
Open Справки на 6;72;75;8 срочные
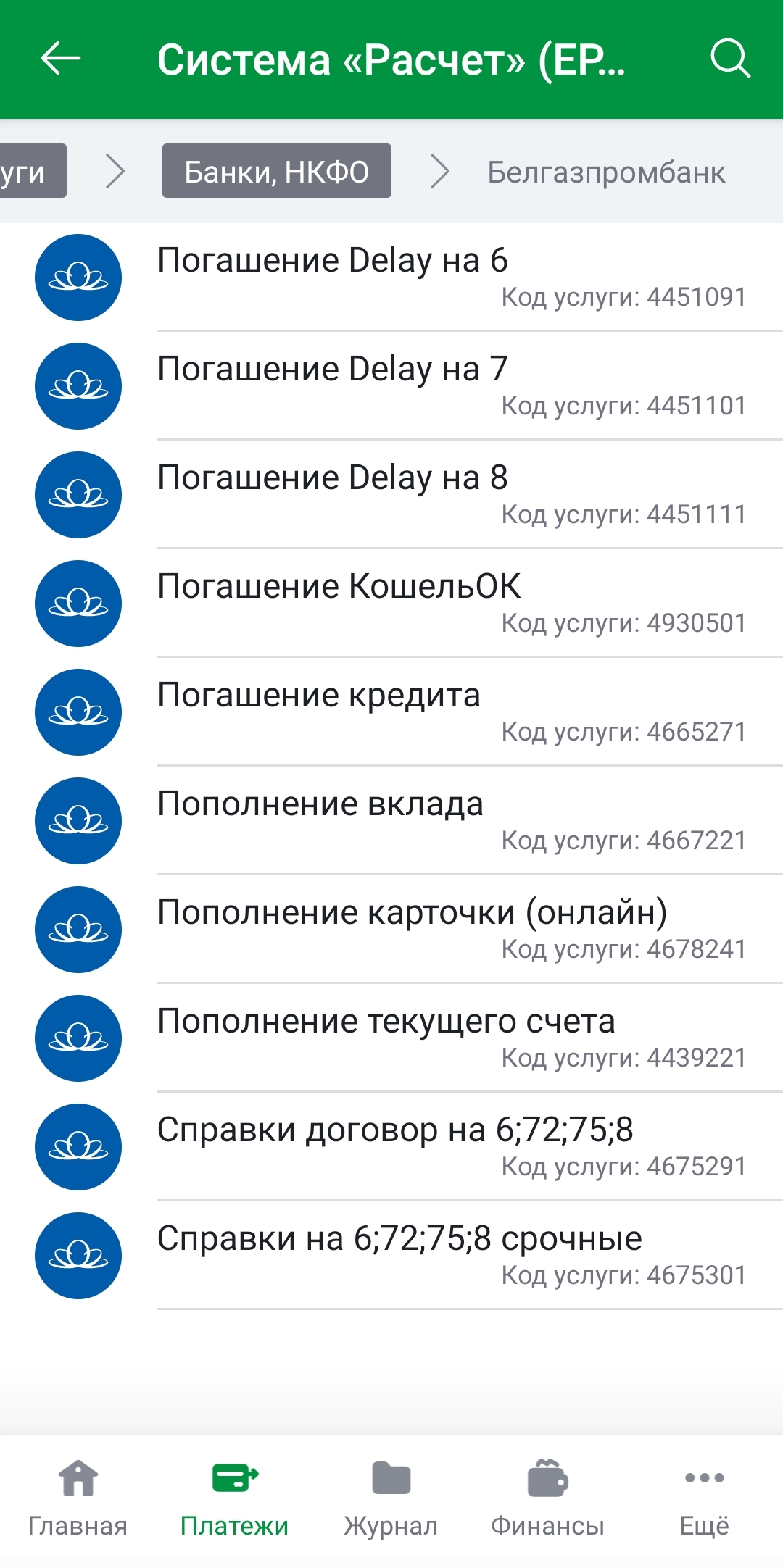coord(391,1256)
